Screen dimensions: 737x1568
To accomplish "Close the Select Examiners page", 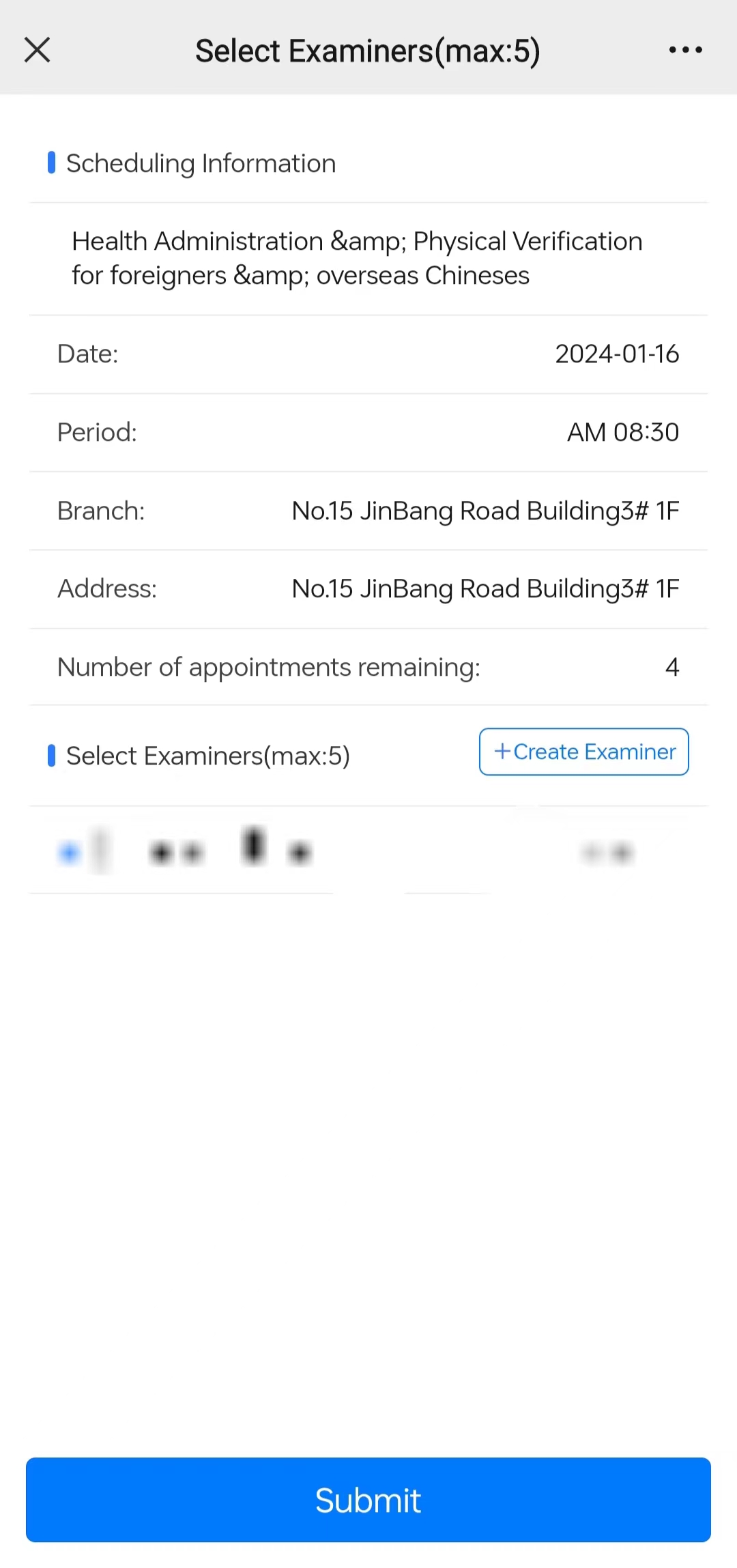I will 38,50.
